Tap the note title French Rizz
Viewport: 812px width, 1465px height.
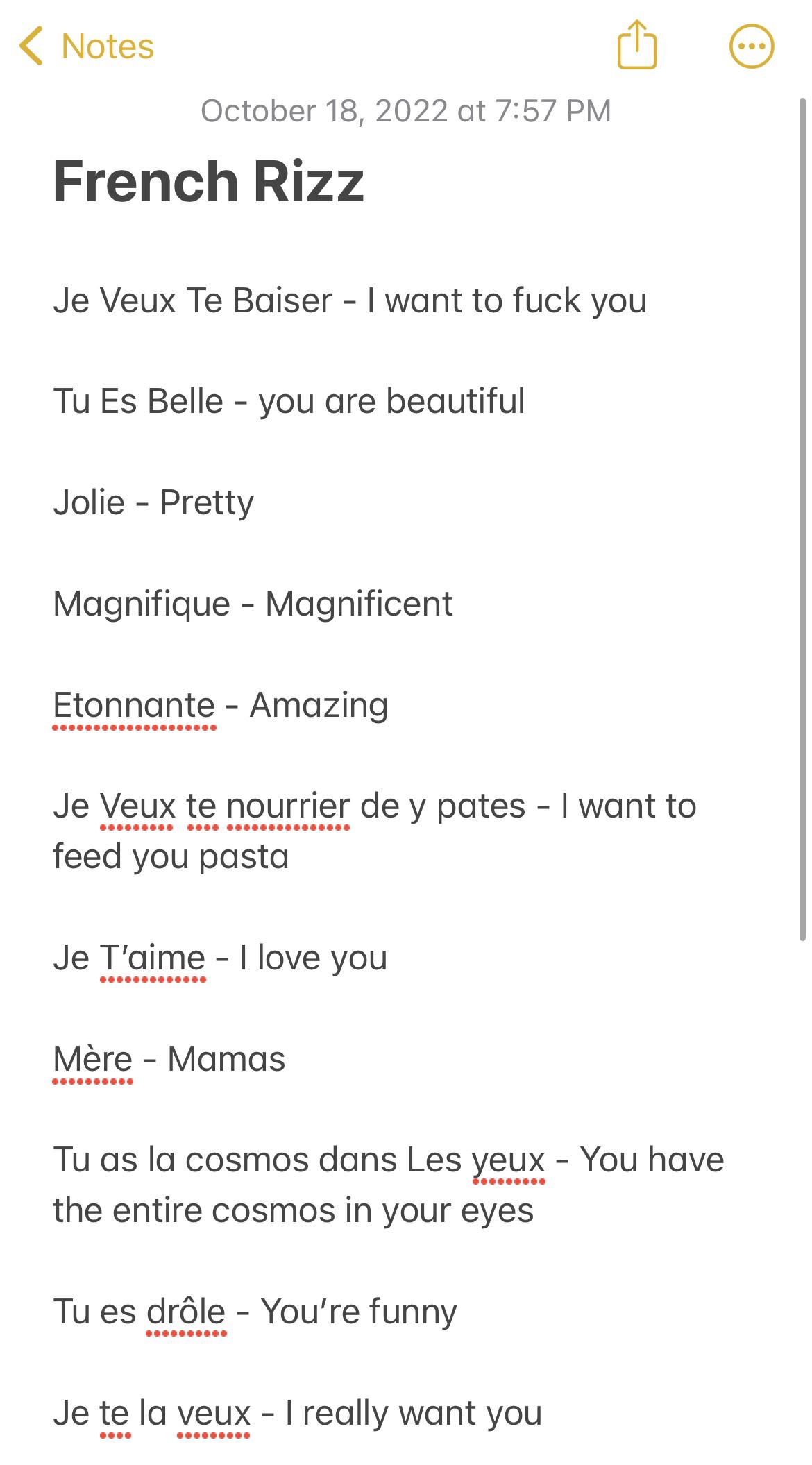tap(208, 183)
